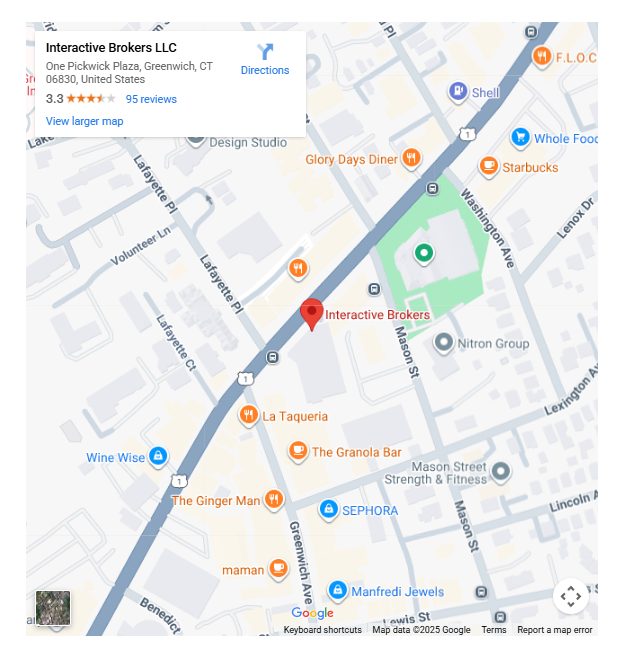Report a map error
Image resolution: width=636 pixels, height=664 pixels.
pos(554,630)
